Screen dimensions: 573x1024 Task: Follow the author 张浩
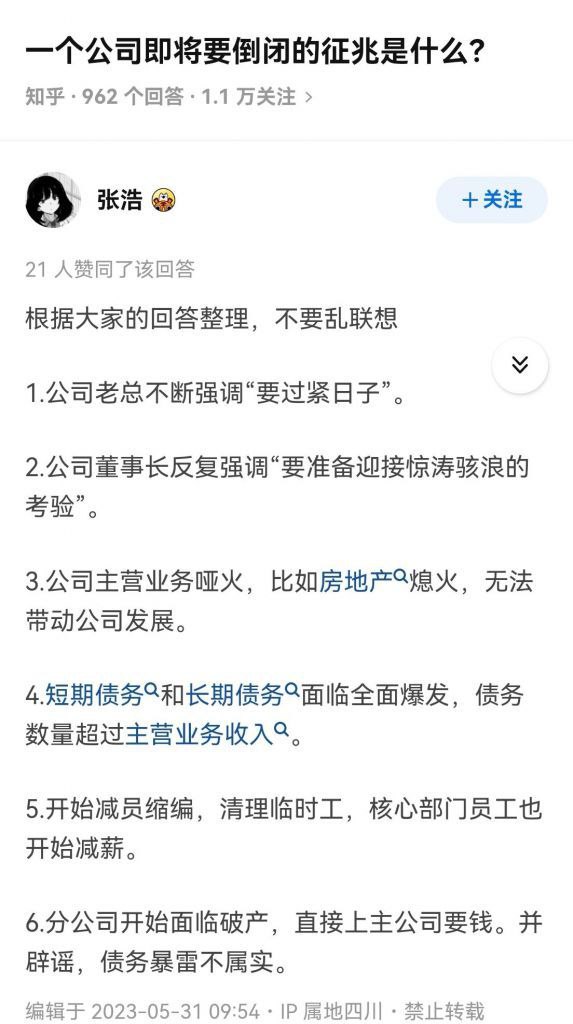tap(491, 200)
